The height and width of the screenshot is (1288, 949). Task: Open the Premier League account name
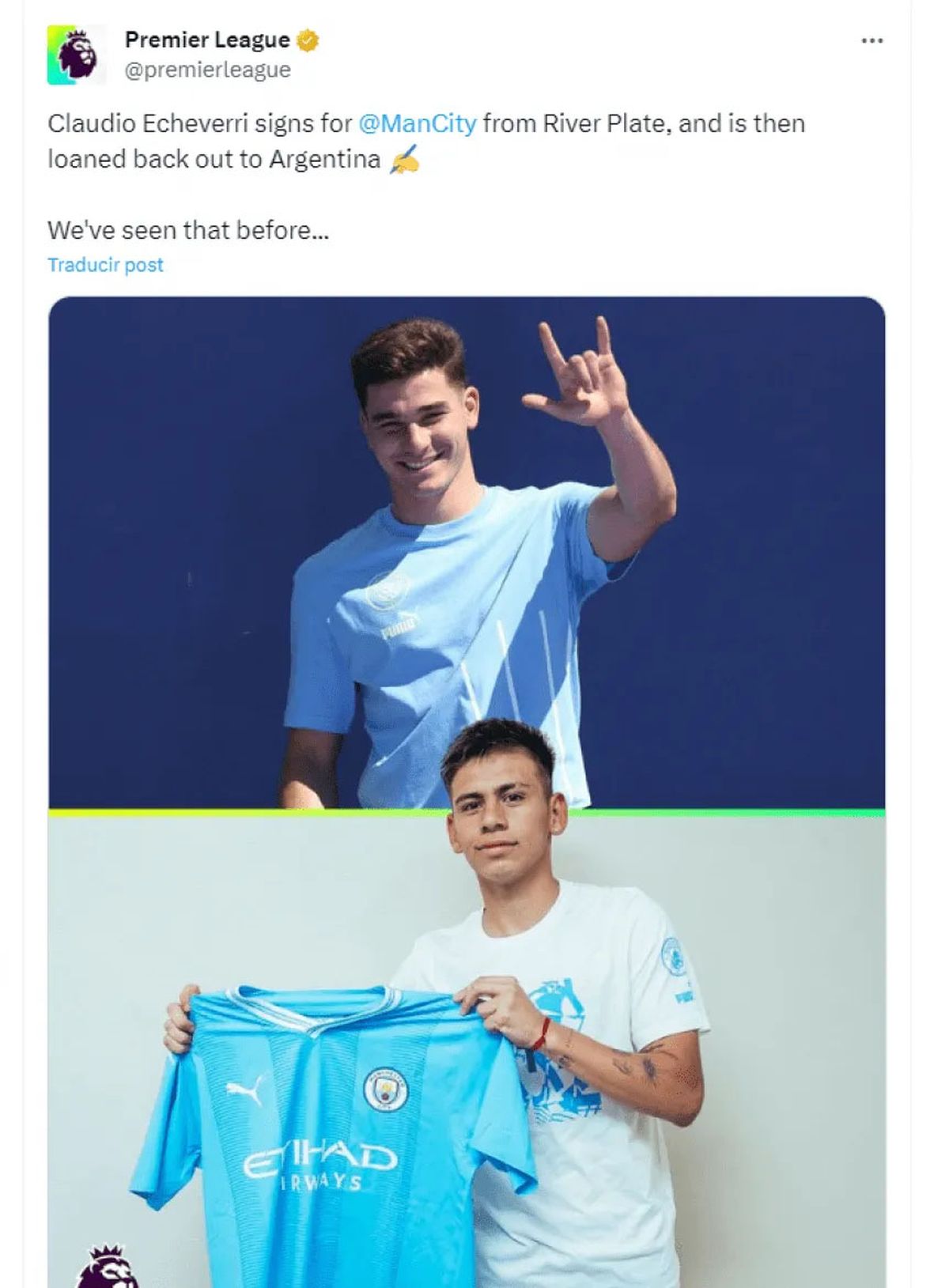(207, 40)
